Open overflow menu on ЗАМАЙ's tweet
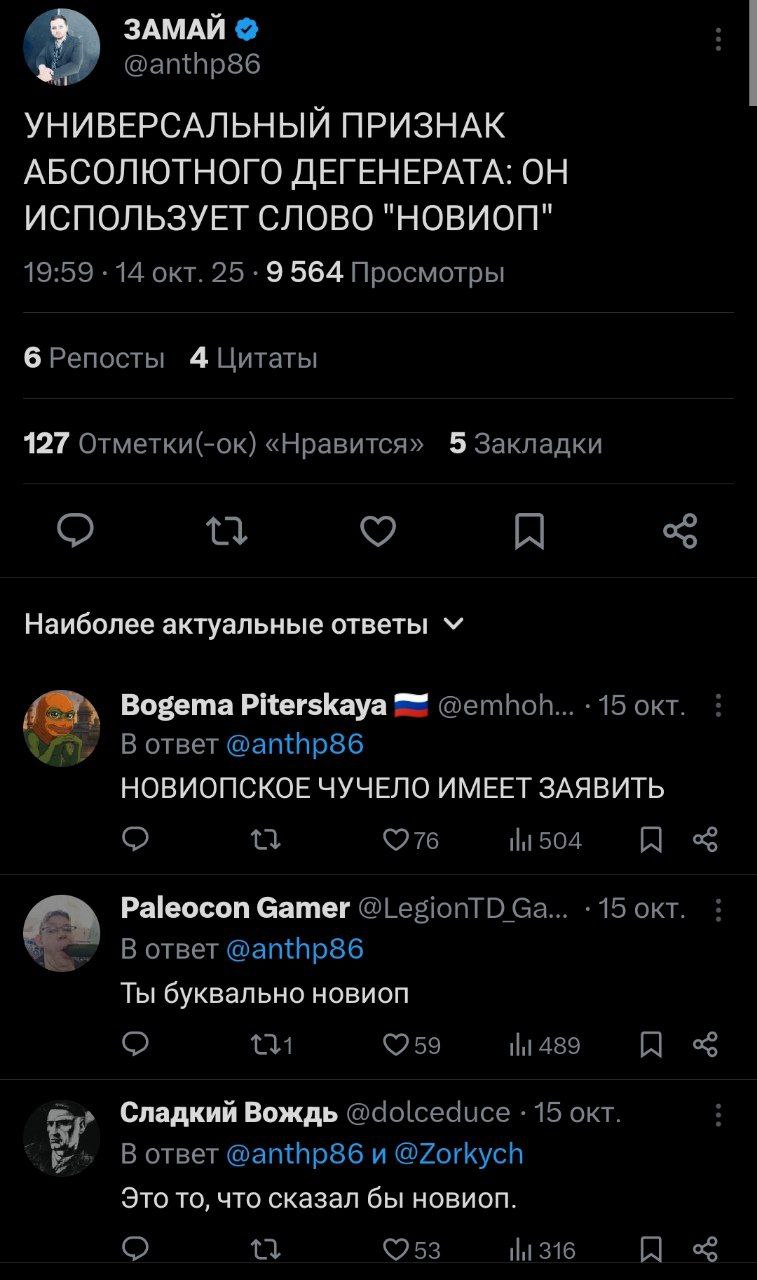This screenshot has height=1280, width=757. point(719,41)
